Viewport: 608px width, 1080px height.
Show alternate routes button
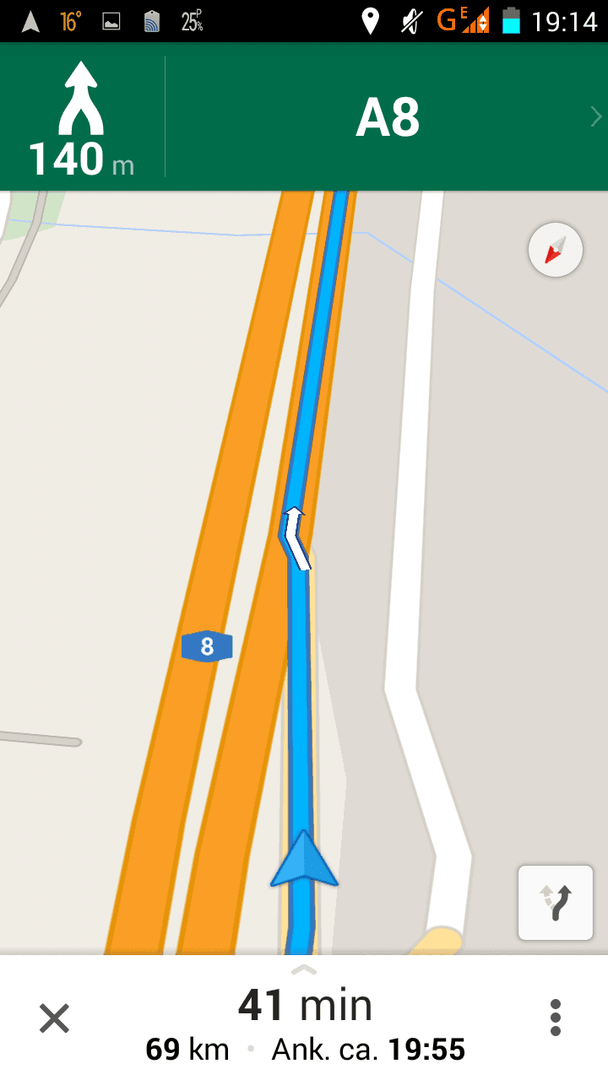(556, 903)
